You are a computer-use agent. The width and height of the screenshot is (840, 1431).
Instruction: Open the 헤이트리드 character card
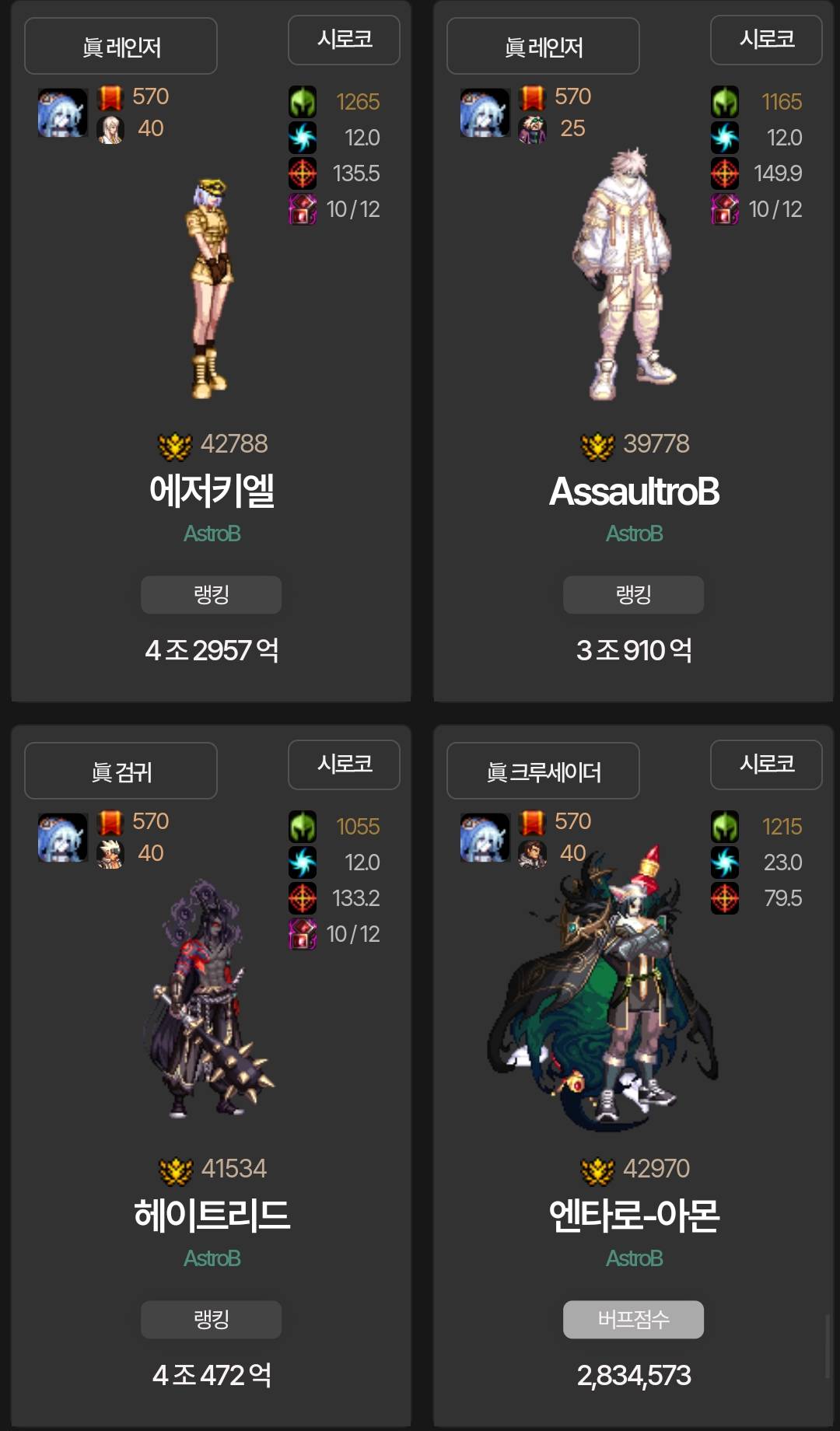pyautogui.click(x=212, y=1215)
